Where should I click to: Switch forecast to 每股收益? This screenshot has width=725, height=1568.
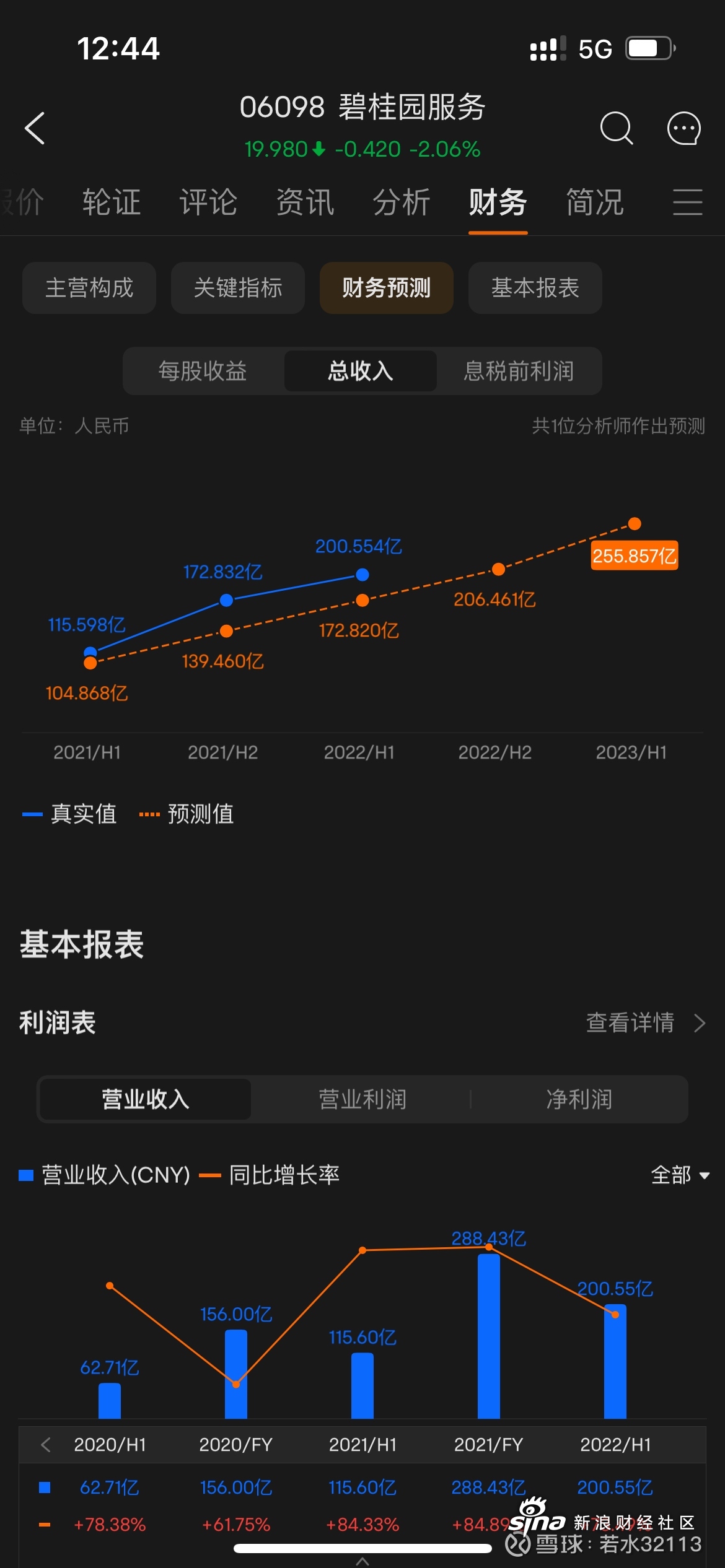click(203, 371)
